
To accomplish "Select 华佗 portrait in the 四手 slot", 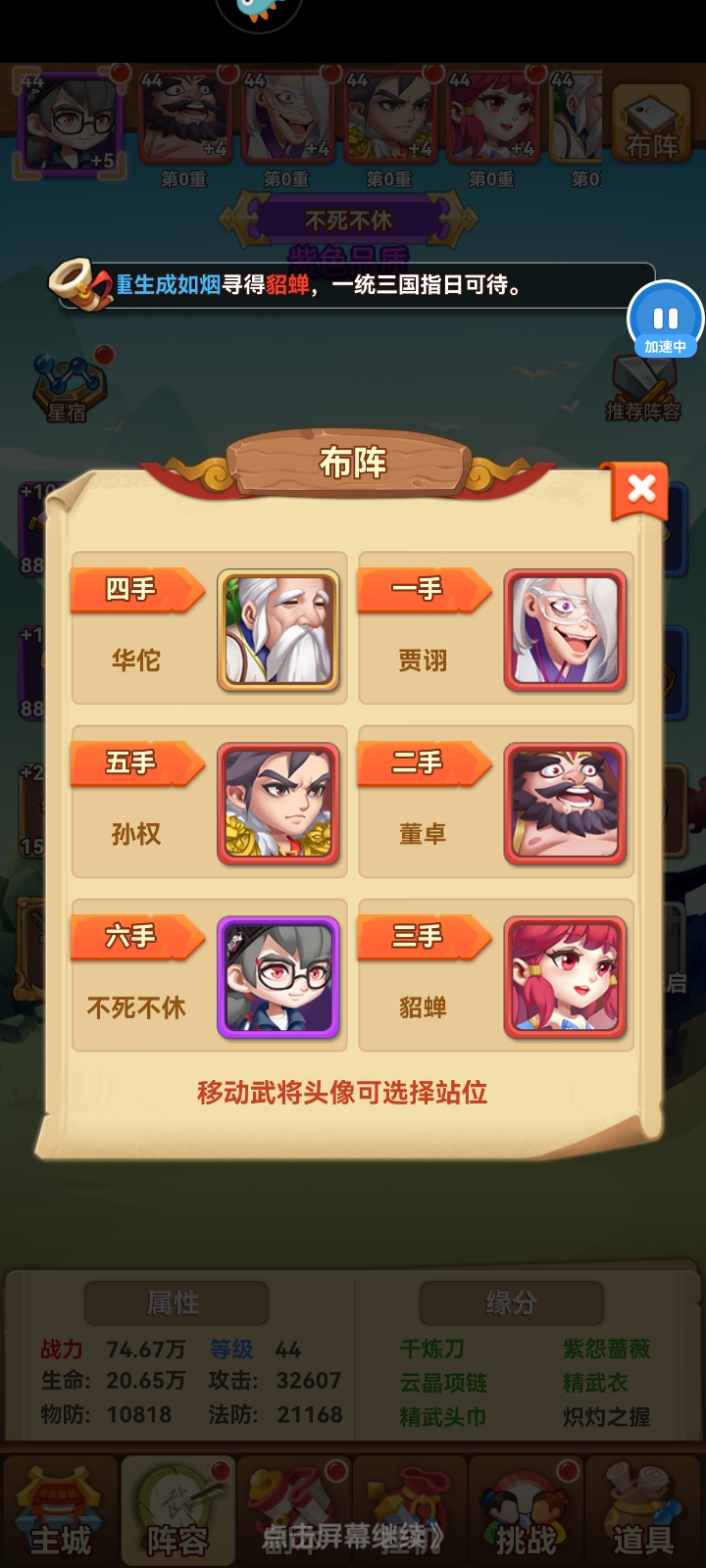I will [x=278, y=629].
